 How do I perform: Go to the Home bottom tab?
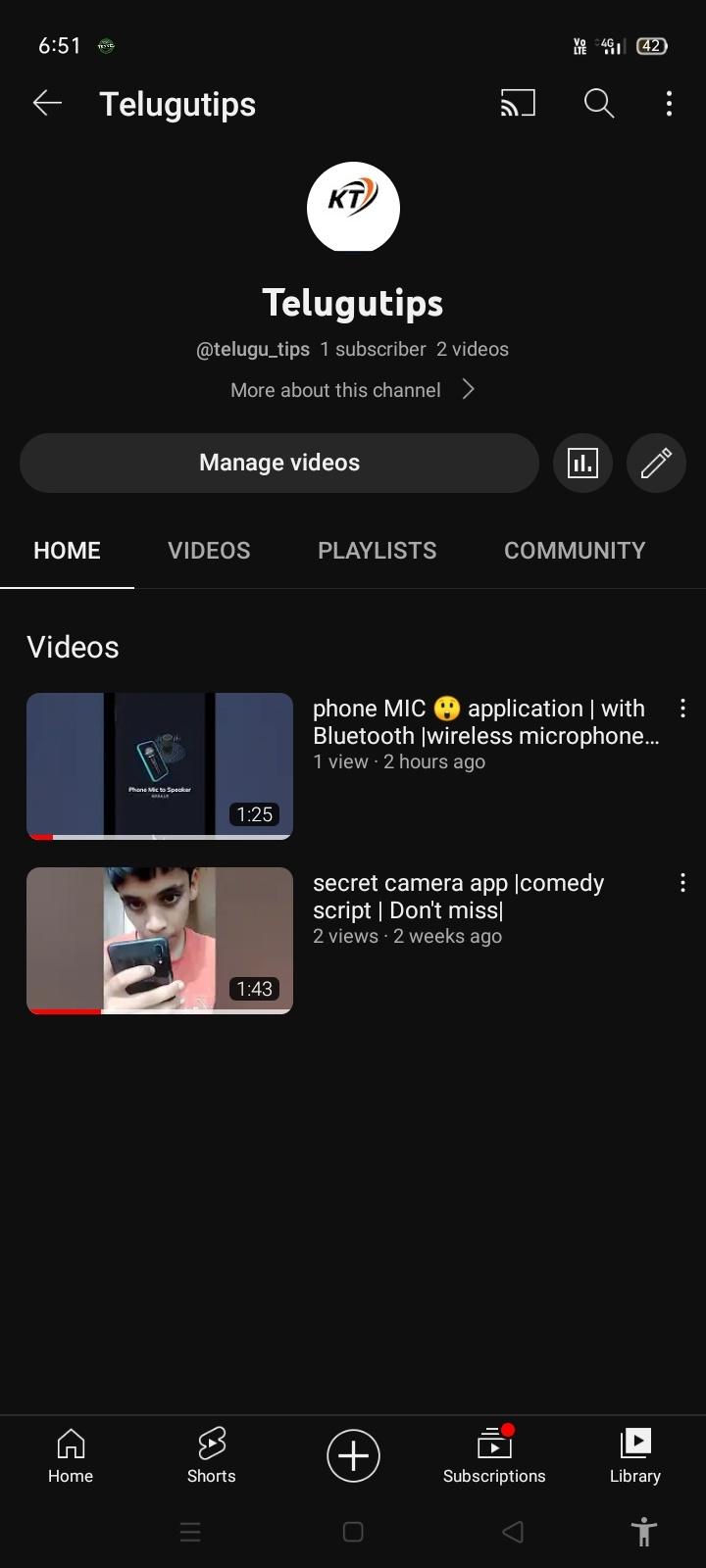(x=71, y=1455)
